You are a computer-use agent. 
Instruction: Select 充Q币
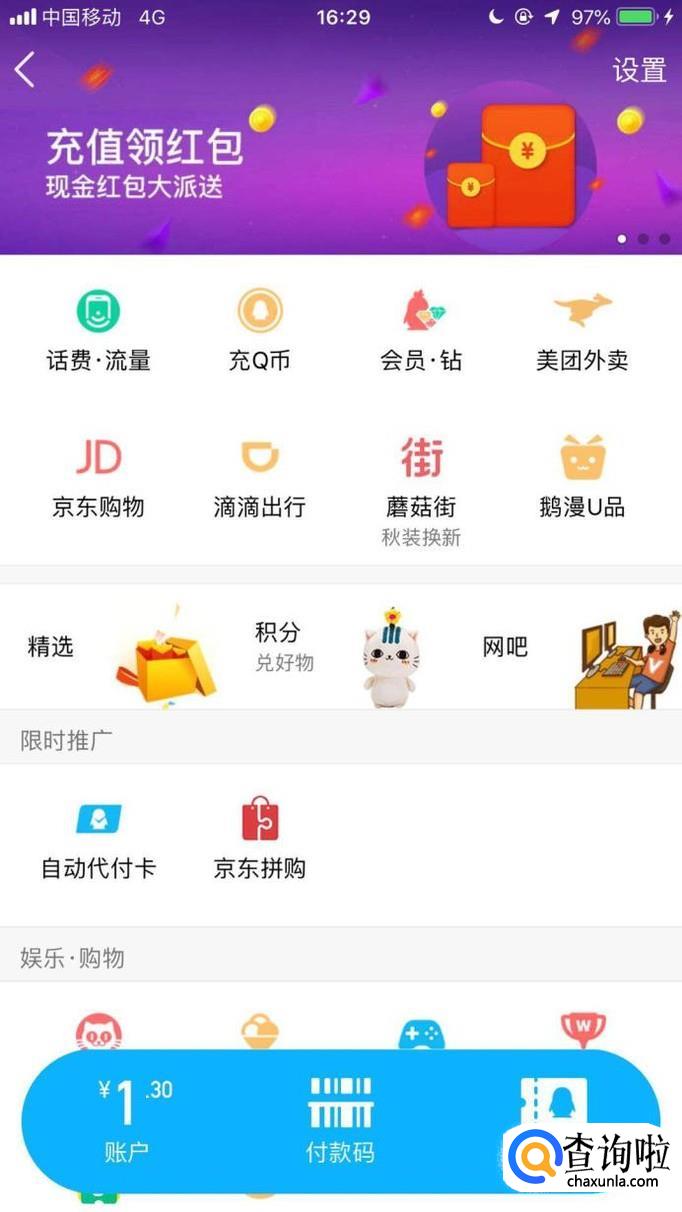point(260,330)
